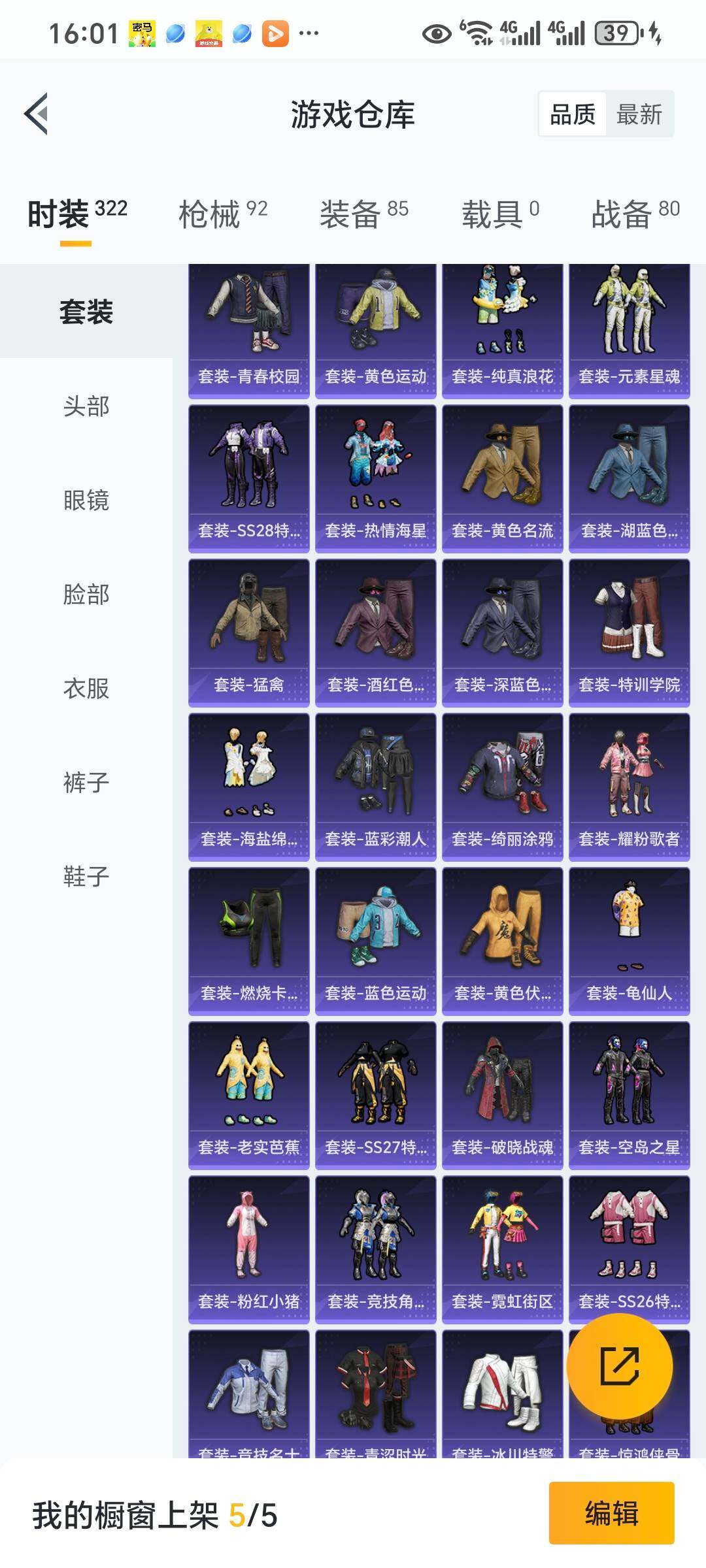Screen dimensions: 706x1568
Task: Select the 套装-粉红小猪 item
Action: pyautogui.click(x=249, y=1250)
